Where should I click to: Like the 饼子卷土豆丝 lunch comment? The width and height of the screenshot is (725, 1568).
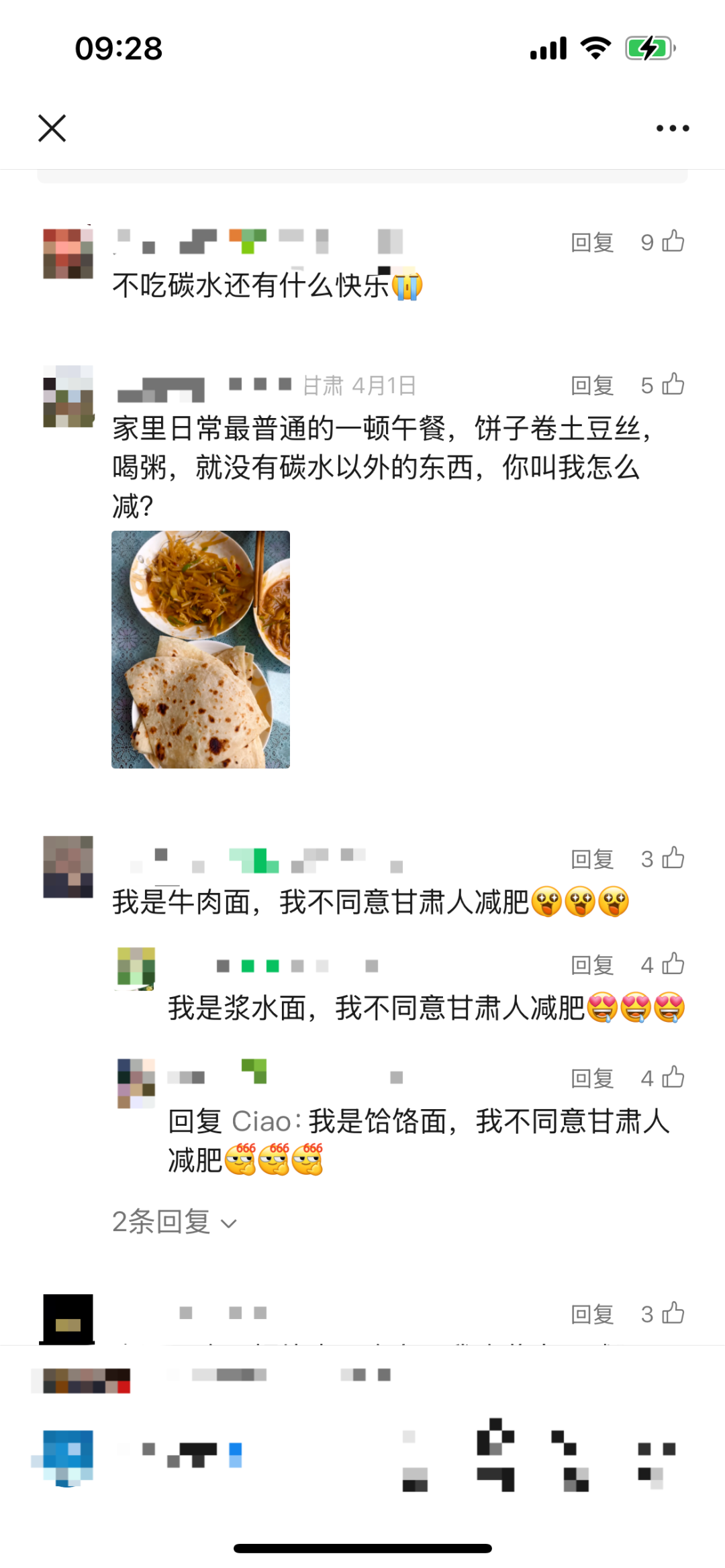(x=673, y=385)
